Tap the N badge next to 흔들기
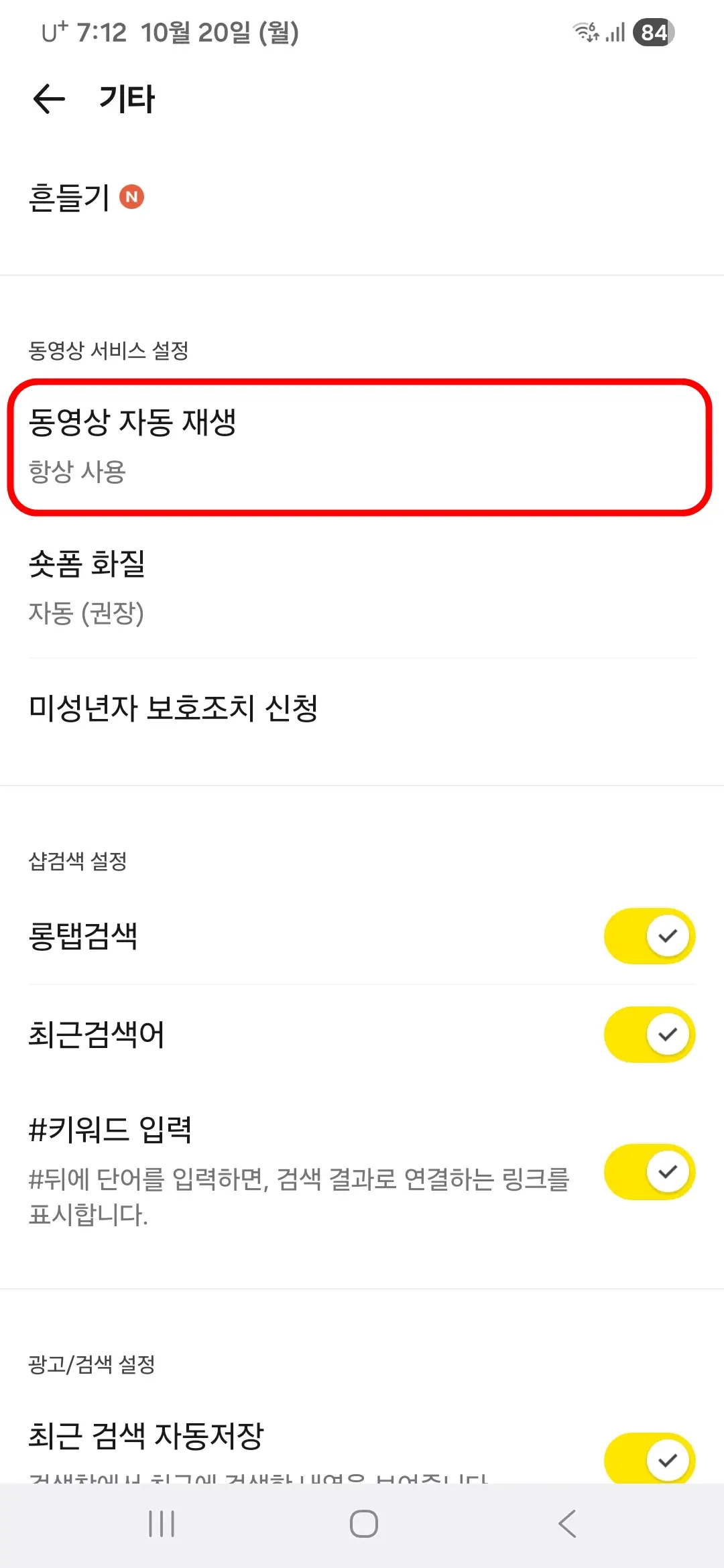724x1568 pixels. pos(132,196)
